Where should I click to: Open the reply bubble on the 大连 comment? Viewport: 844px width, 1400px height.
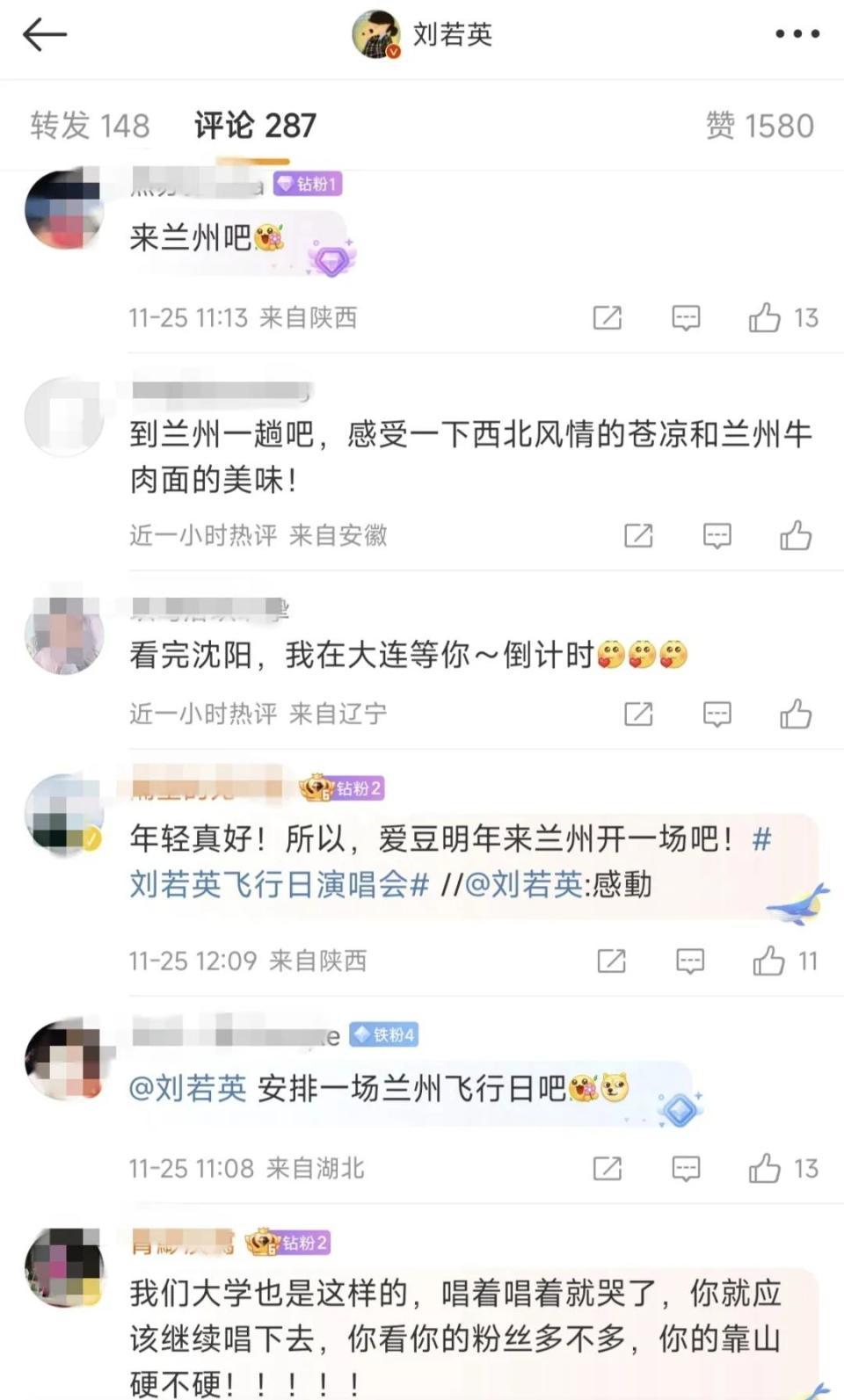718,712
